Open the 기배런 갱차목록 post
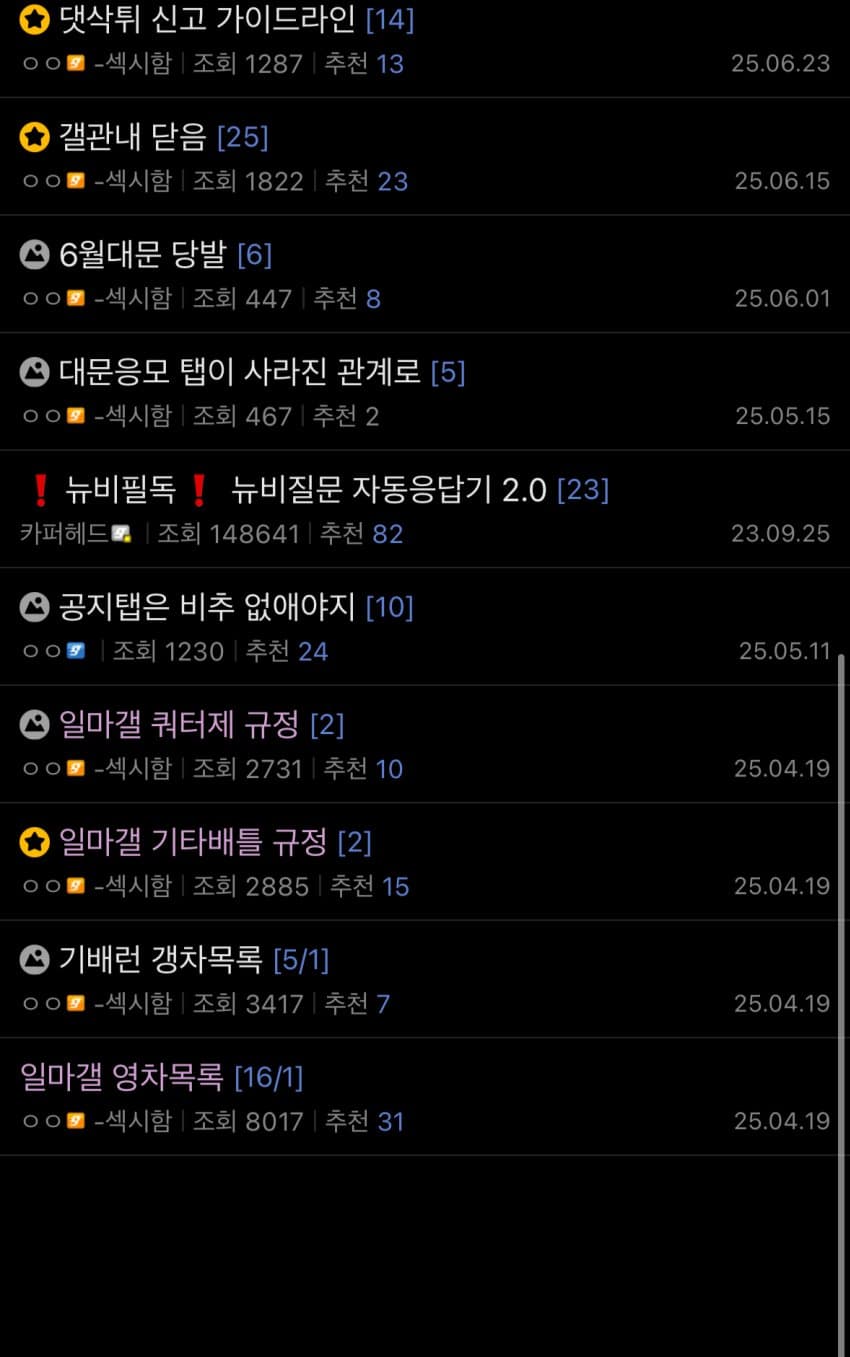This screenshot has height=1357, width=850. [160, 960]
